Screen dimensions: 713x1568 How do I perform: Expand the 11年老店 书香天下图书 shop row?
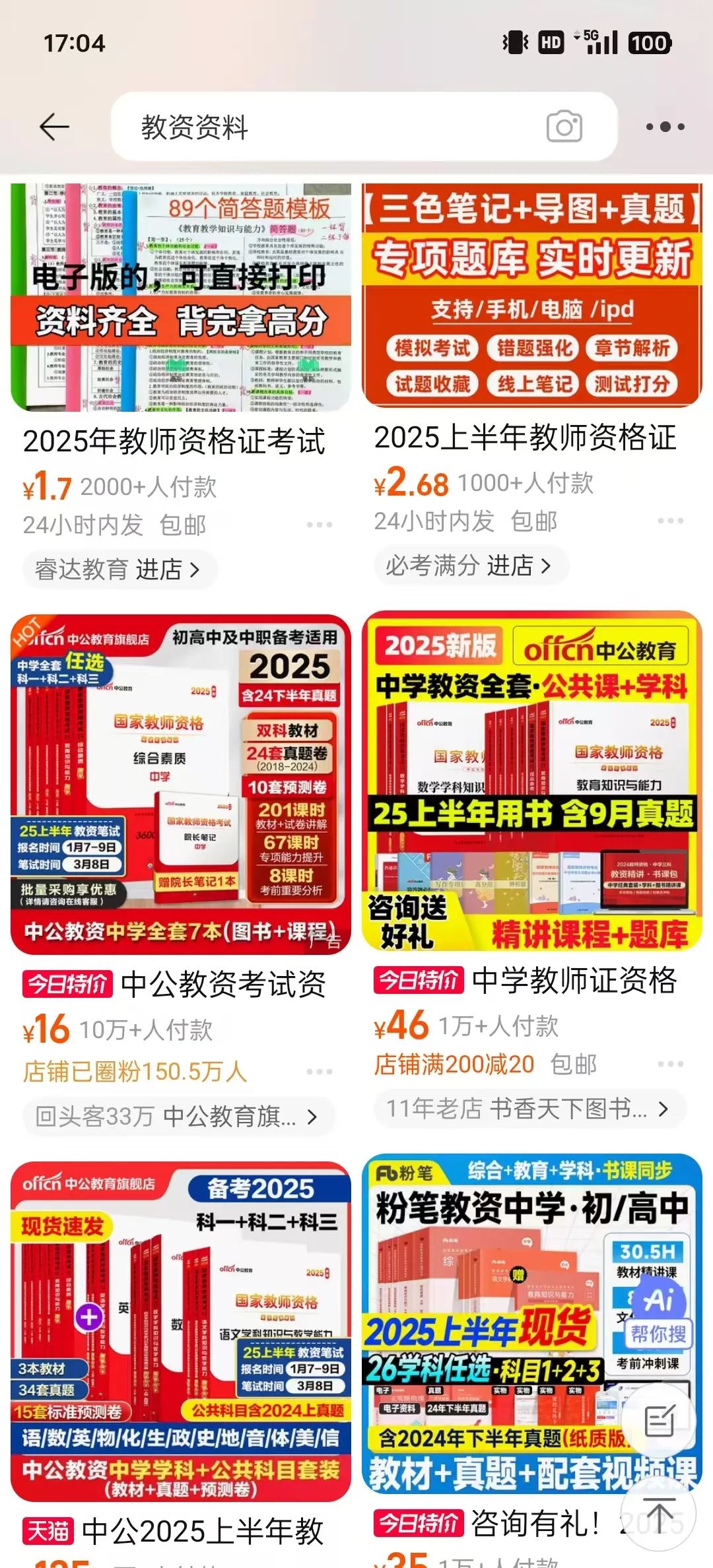(525, 1107)
